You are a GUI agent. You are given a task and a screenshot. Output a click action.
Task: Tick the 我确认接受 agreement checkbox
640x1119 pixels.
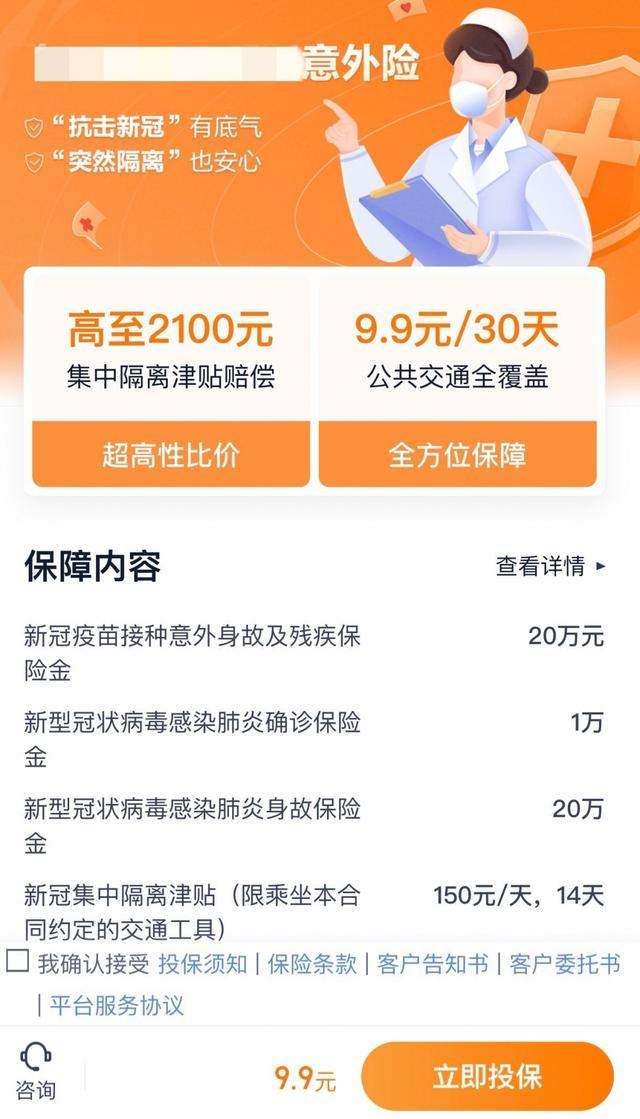(x=18, y=961)
